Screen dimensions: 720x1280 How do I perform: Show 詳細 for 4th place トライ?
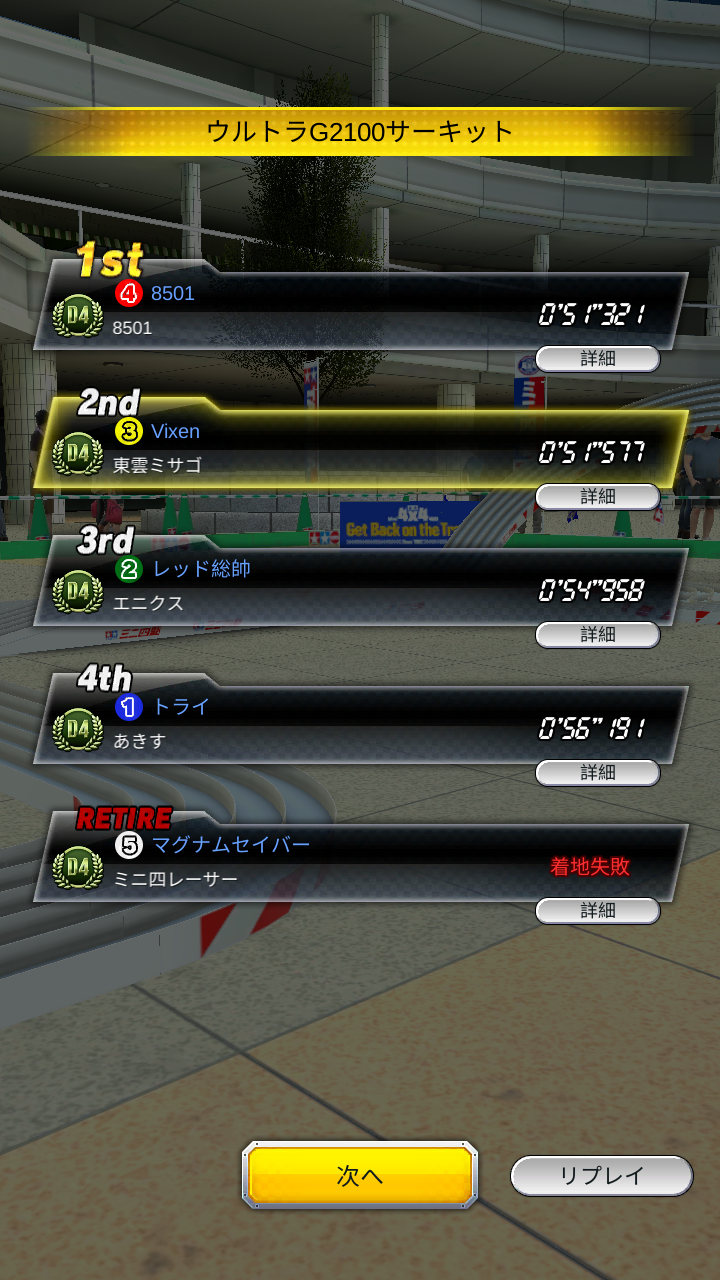(597, 772)
